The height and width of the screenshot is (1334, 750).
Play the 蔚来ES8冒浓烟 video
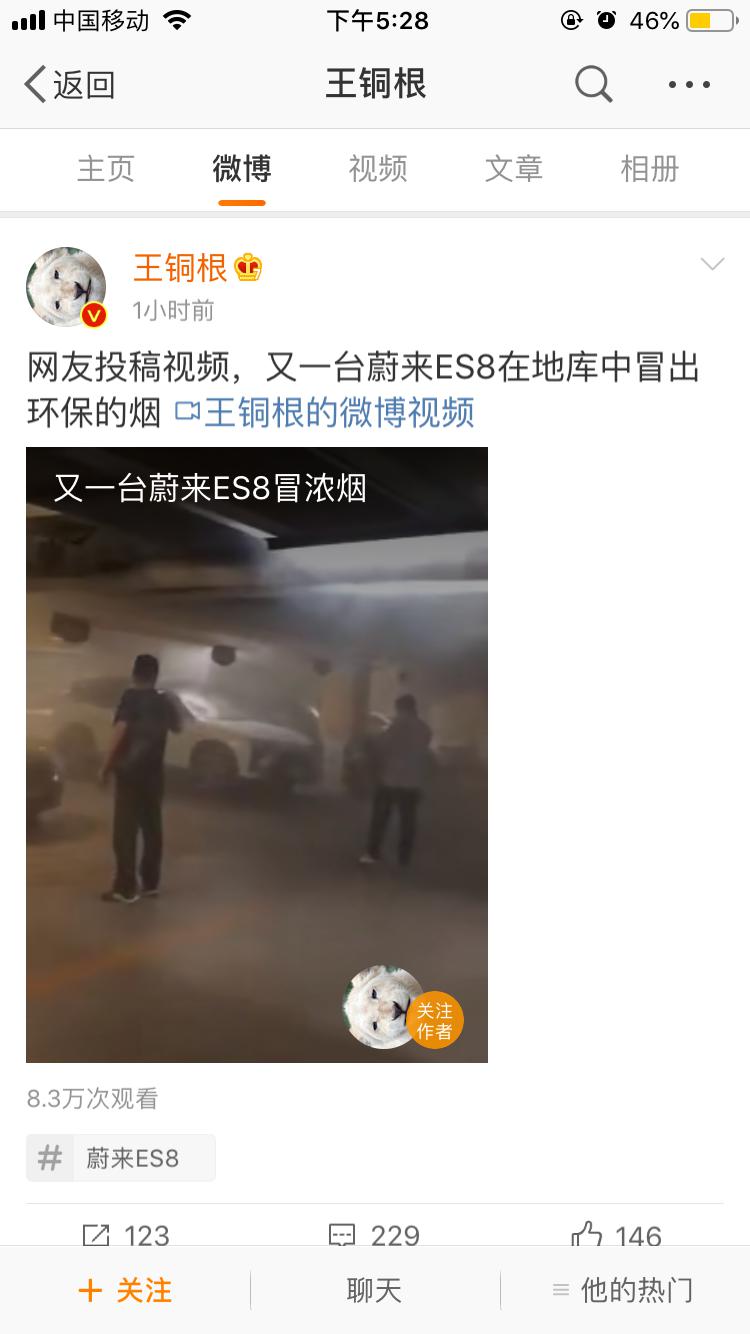click(x=257, y=755)
